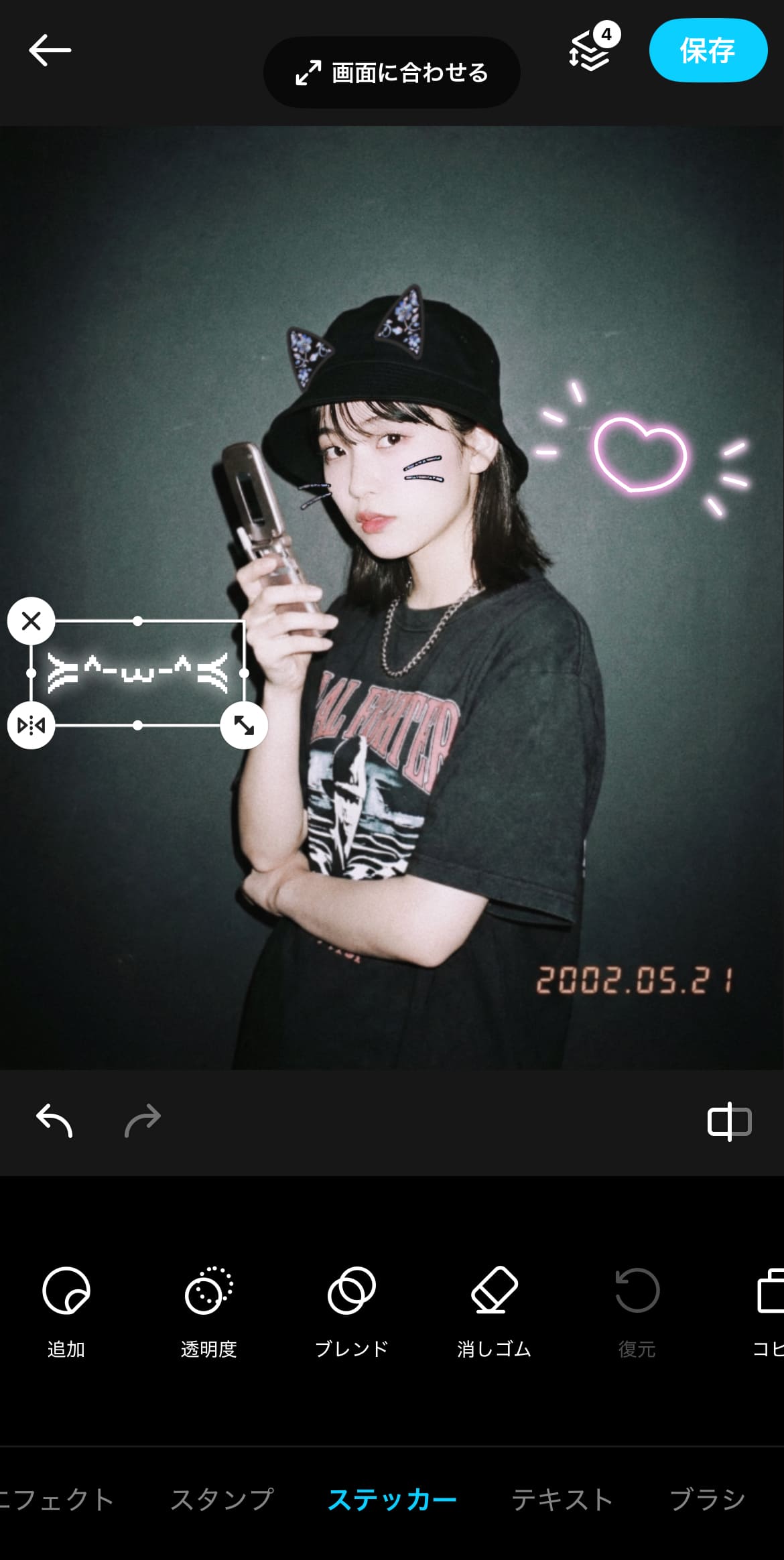Image resolution: width=784 pixels, height=1560 pixels.
Task: Switch to the スタンプ tab
Action: (x=222, y=1499)
